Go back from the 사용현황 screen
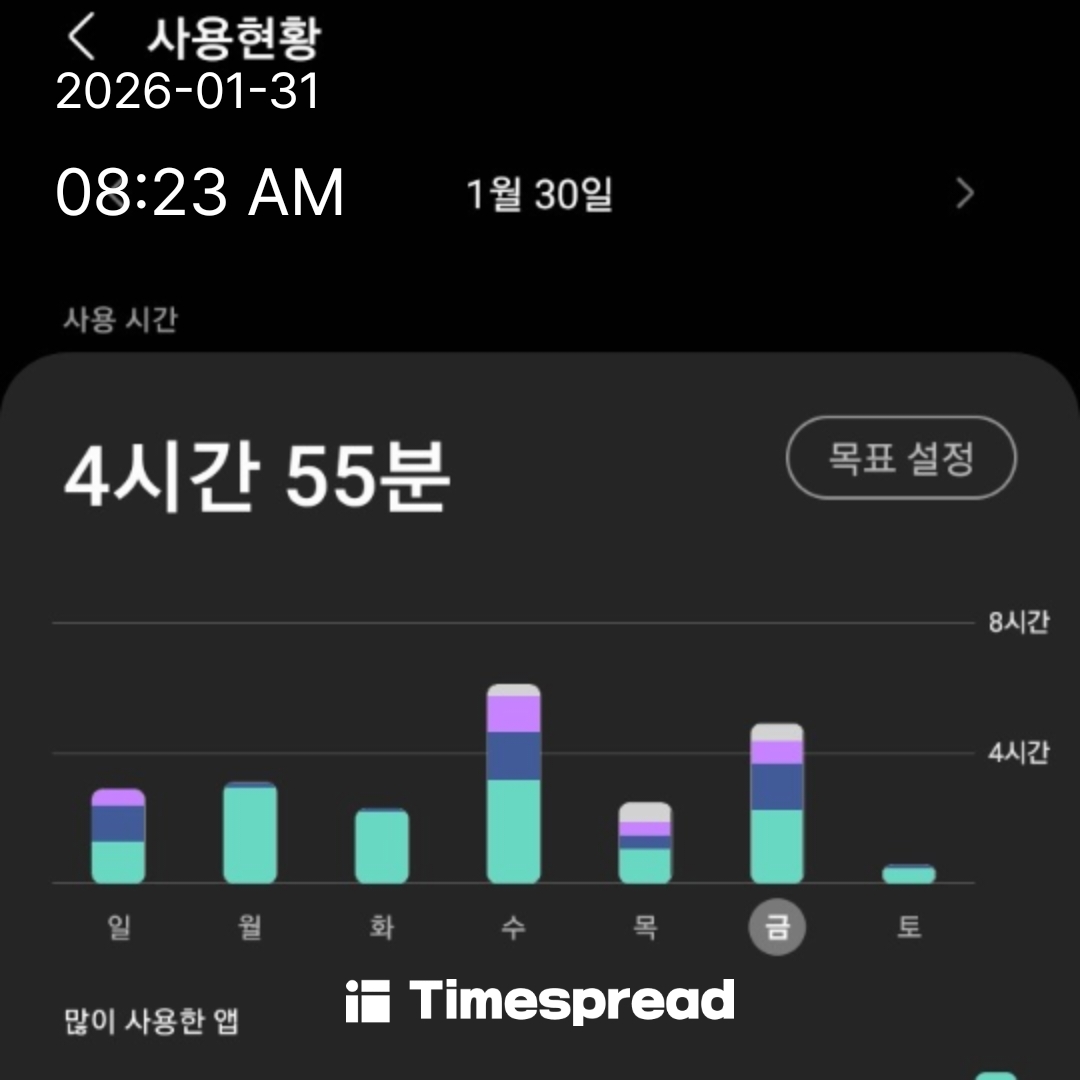This screenshot has height=1080, width=1080. click(80, 38)
